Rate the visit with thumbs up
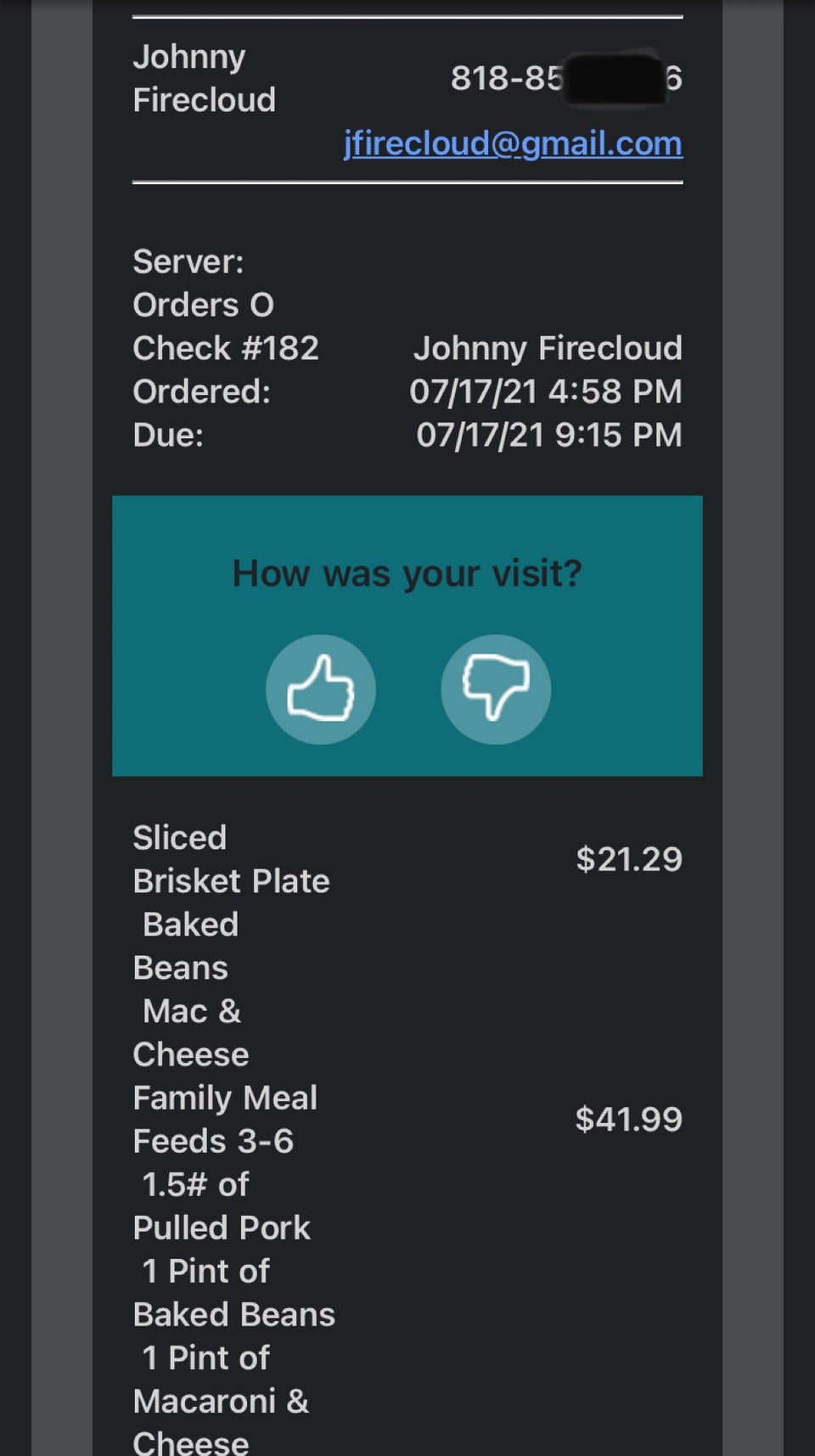Screen dimensions: 815x1456 tap(321, 689)
